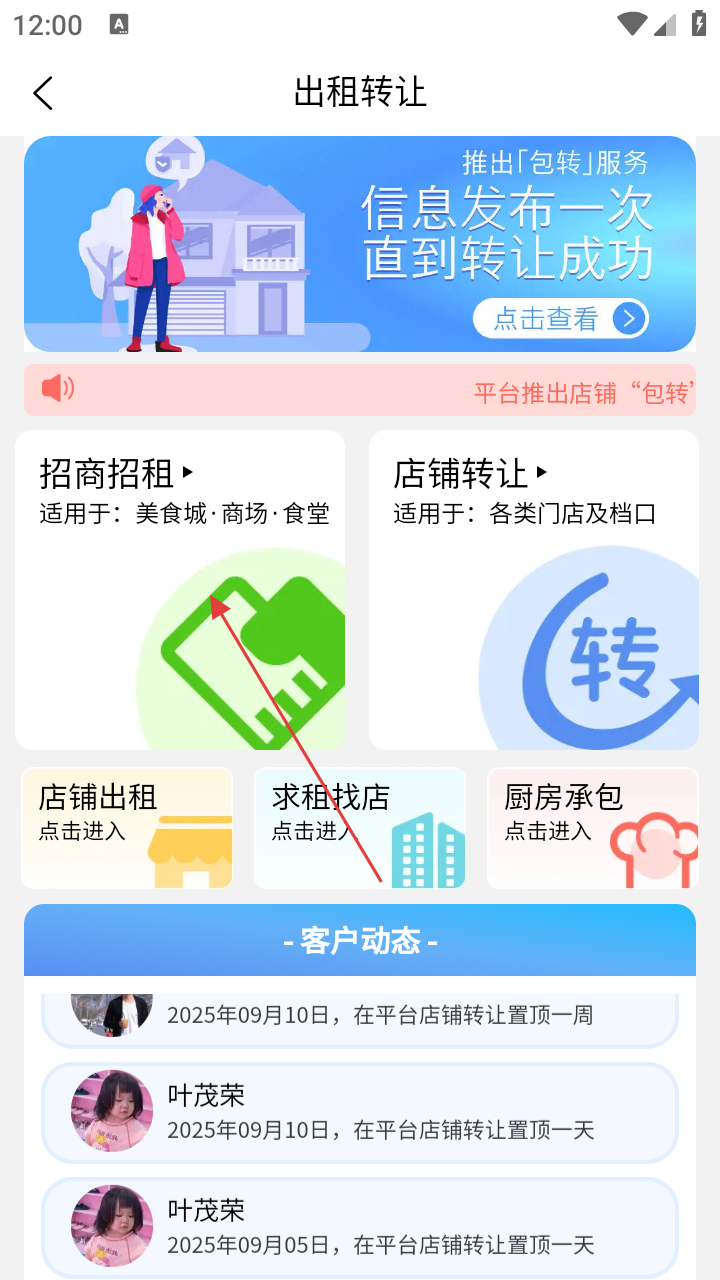Enter 店铺出租 section

click(x=127, y=828)
